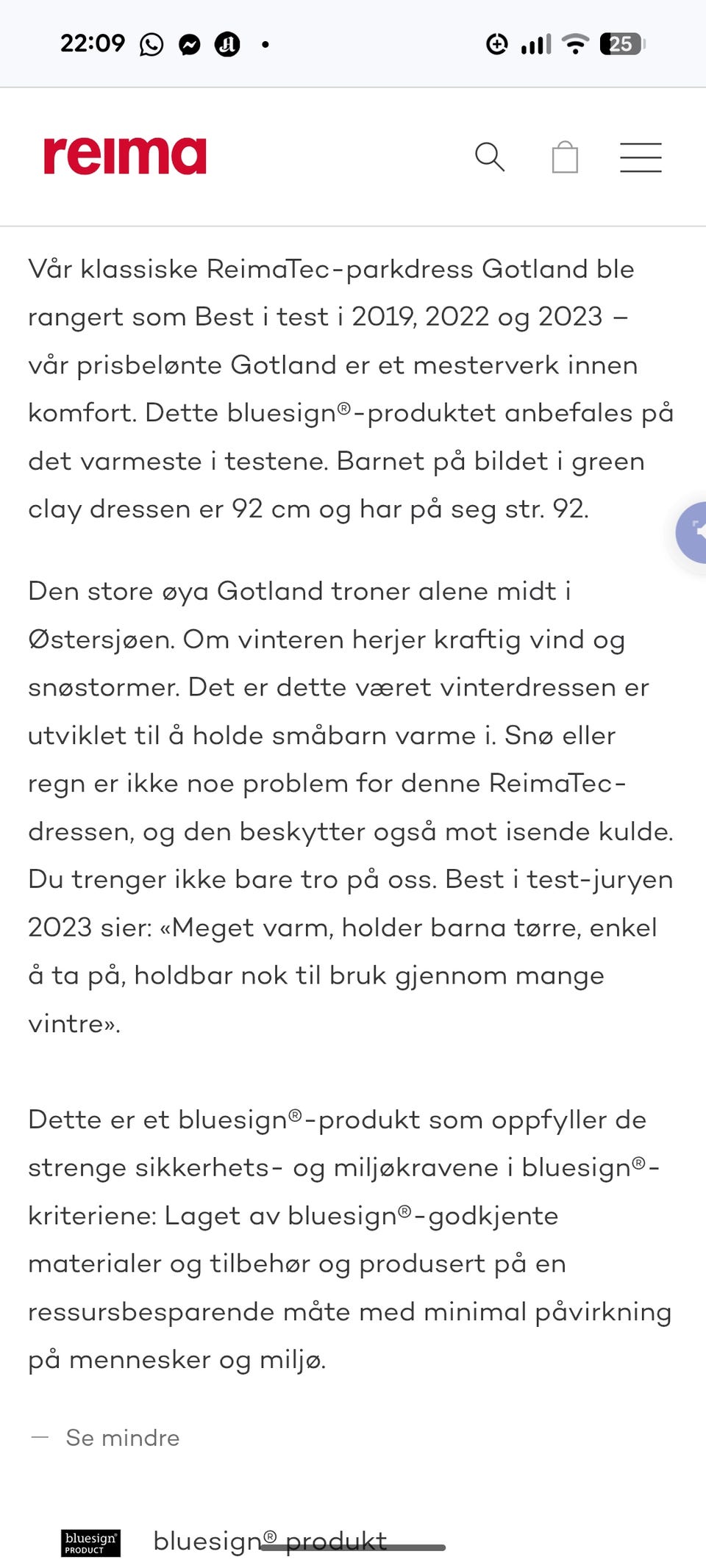Tap the clock showing 22:09
The width and height of the screenshot is (706, 1568).
(92, 43)
